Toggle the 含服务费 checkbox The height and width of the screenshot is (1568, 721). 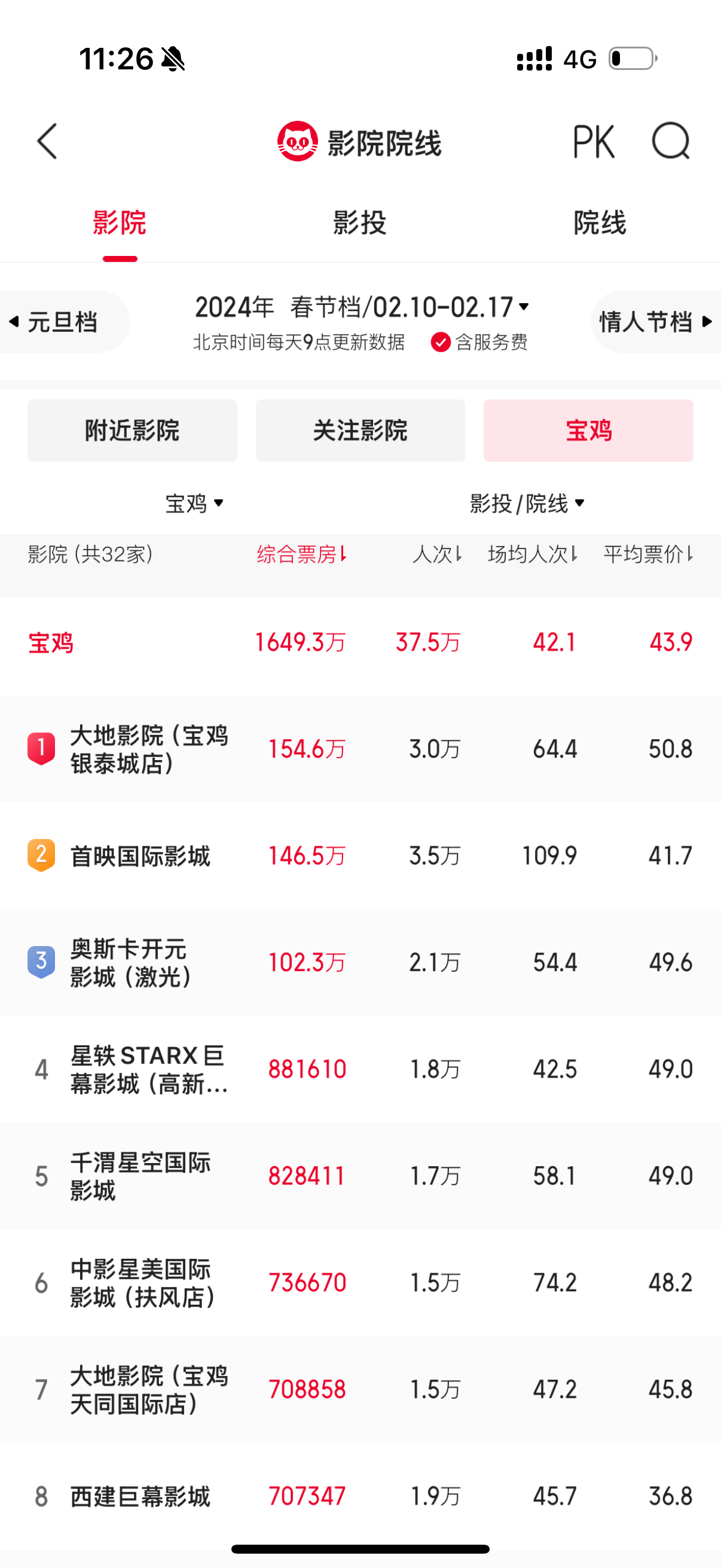tap(441, 342)
